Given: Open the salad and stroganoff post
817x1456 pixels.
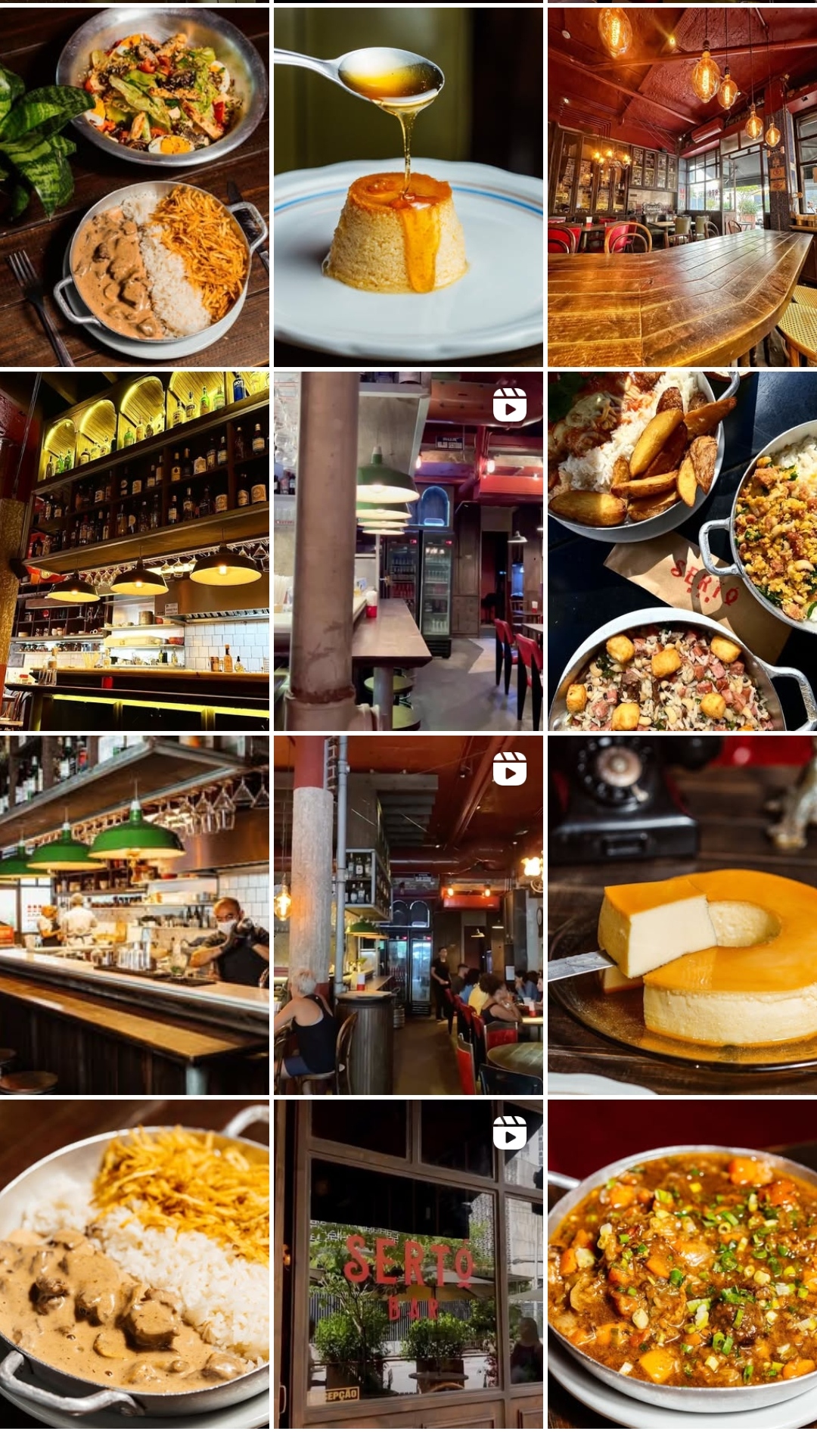Looking at the screenshot, I should 134,187.
